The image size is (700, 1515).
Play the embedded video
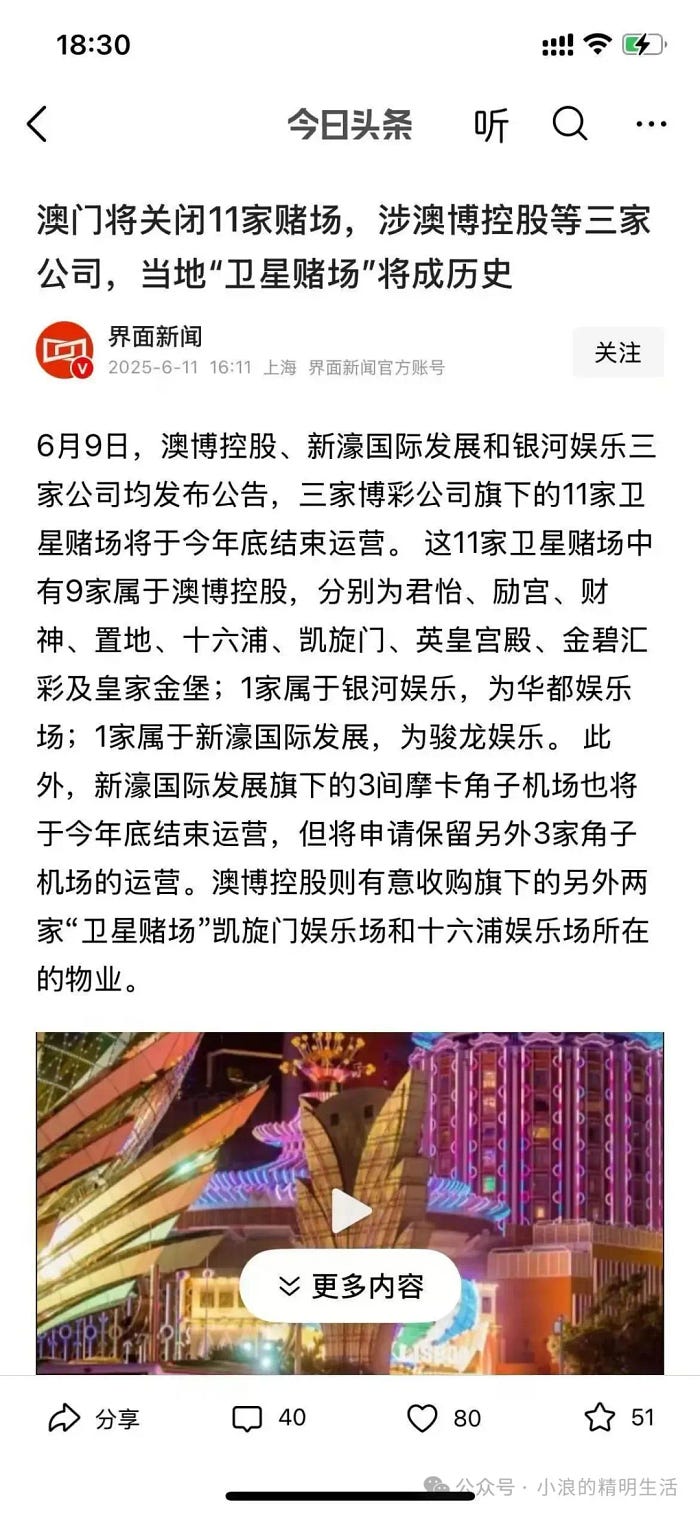(x=350, y=1211)
